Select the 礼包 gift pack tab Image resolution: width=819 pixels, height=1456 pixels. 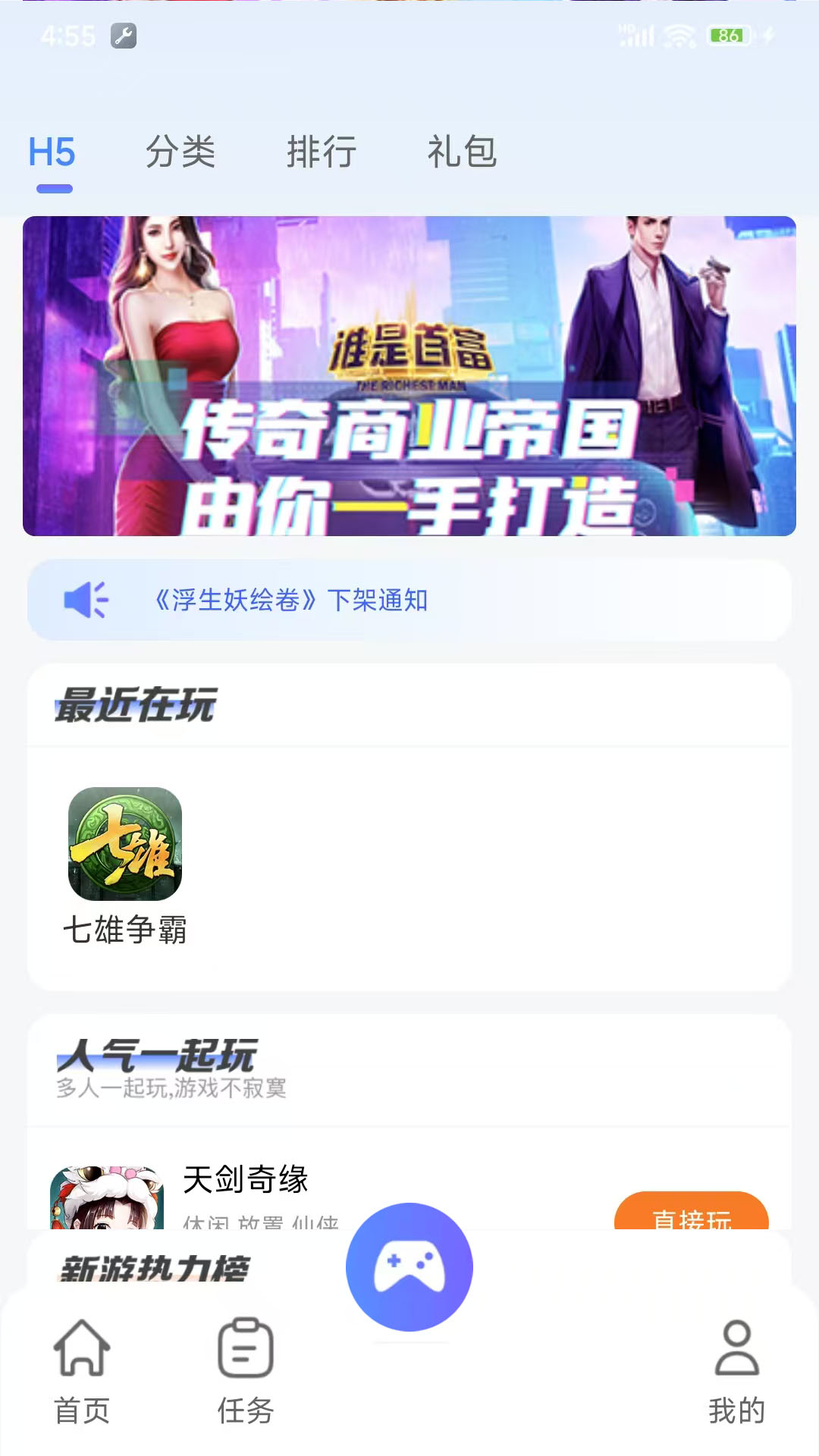462,152
